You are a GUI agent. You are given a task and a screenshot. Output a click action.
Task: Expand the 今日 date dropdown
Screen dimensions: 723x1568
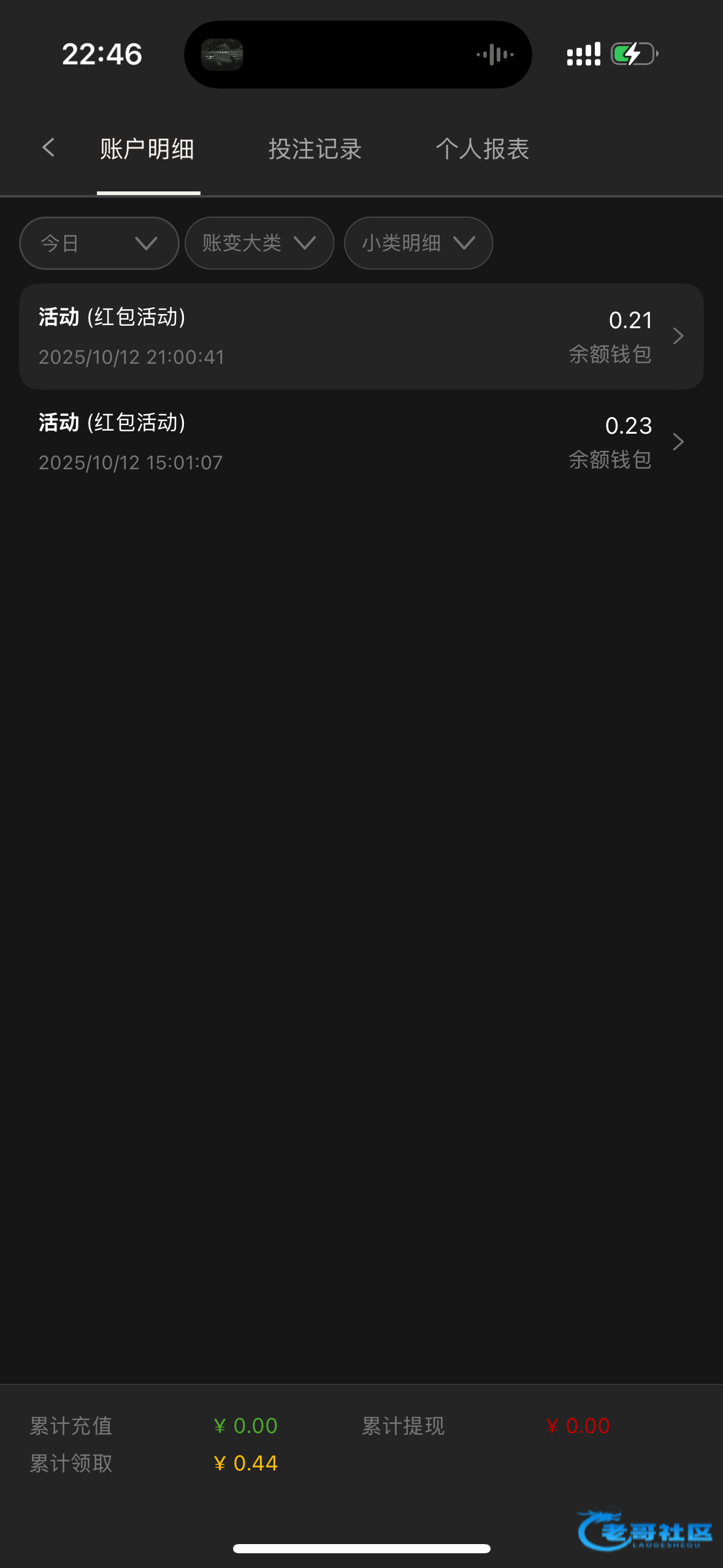(99, 244)
